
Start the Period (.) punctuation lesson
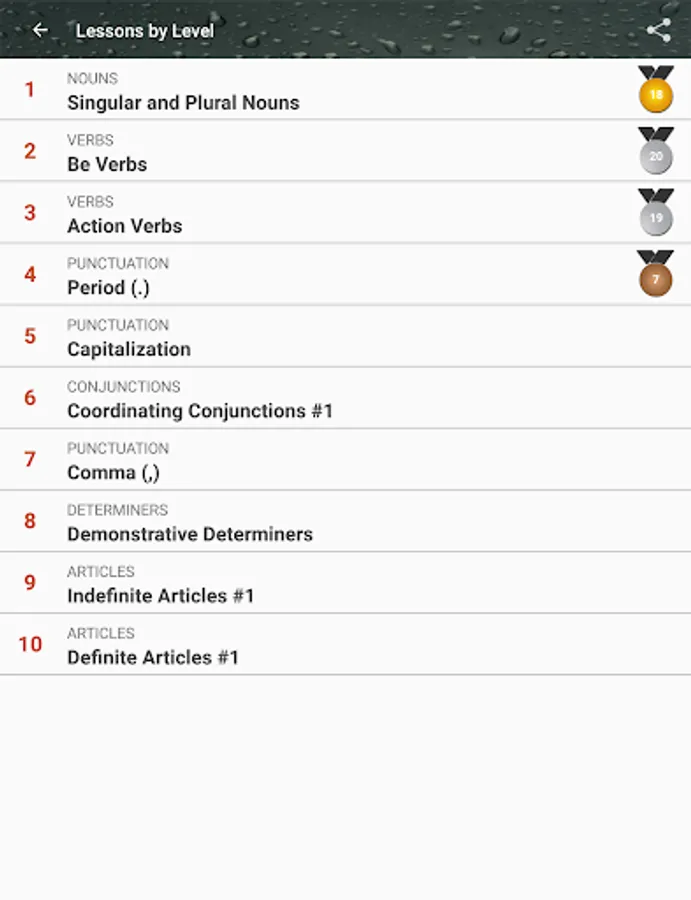(x=108, y=288)
